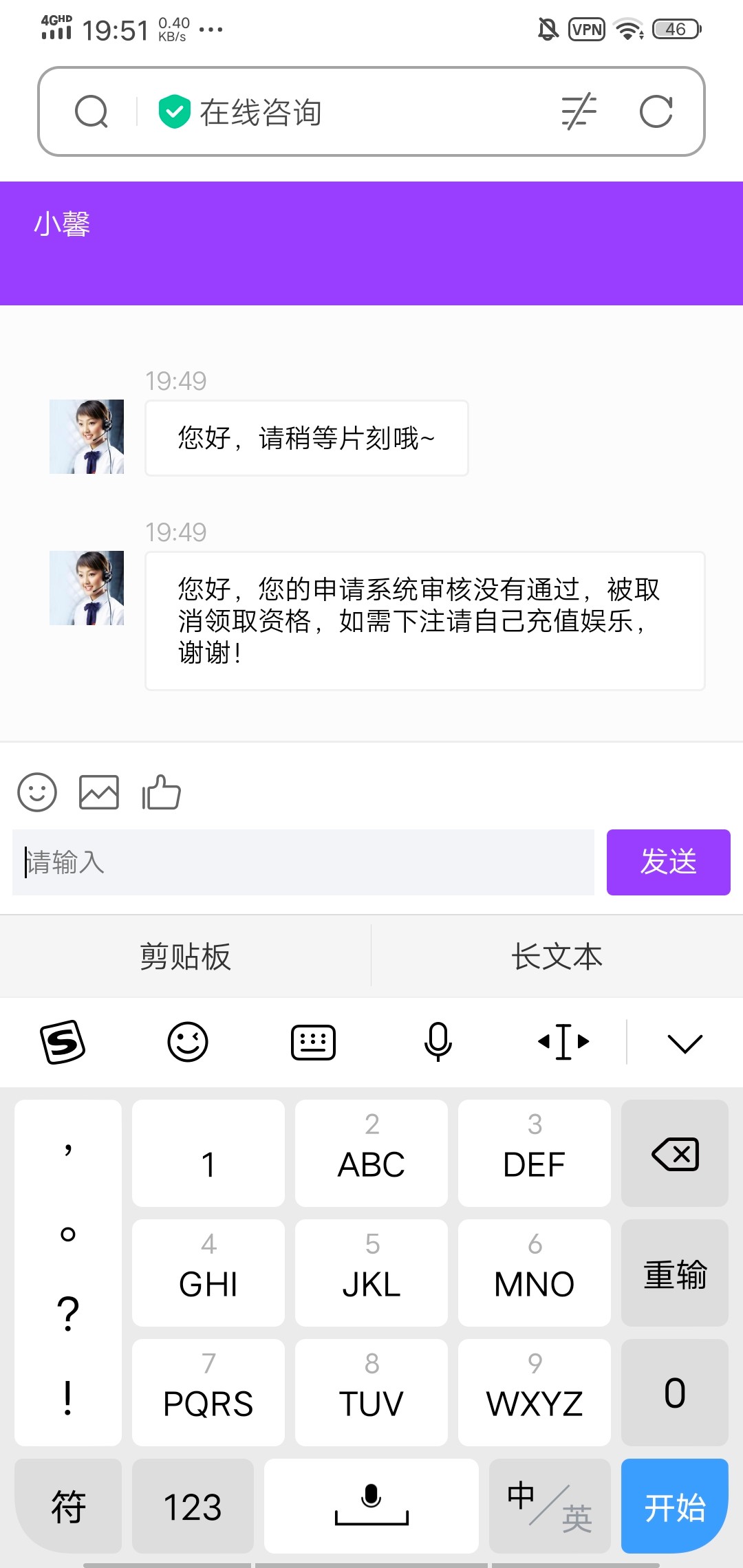Open the emoji picker in chat toolbar

[37, 792]
